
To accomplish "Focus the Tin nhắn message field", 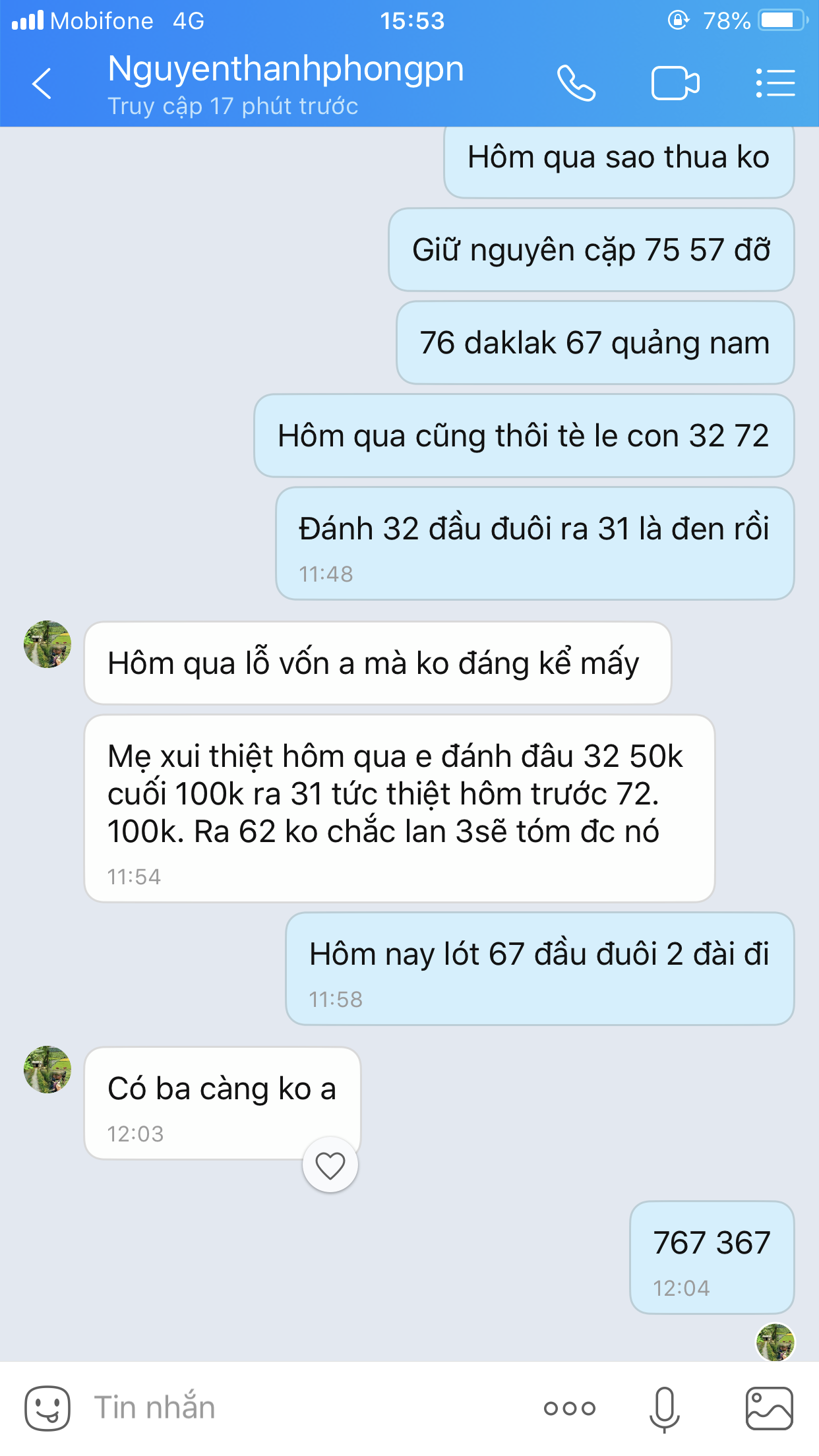I will point(297,1408).
